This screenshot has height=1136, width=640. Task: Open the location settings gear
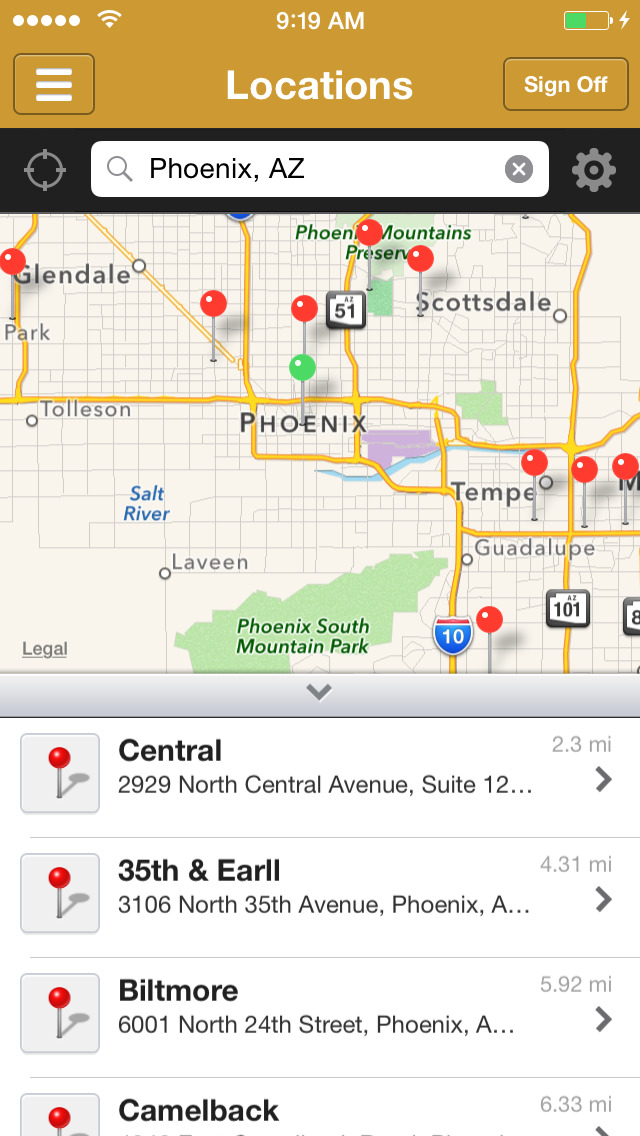click(x=594, y=170)
